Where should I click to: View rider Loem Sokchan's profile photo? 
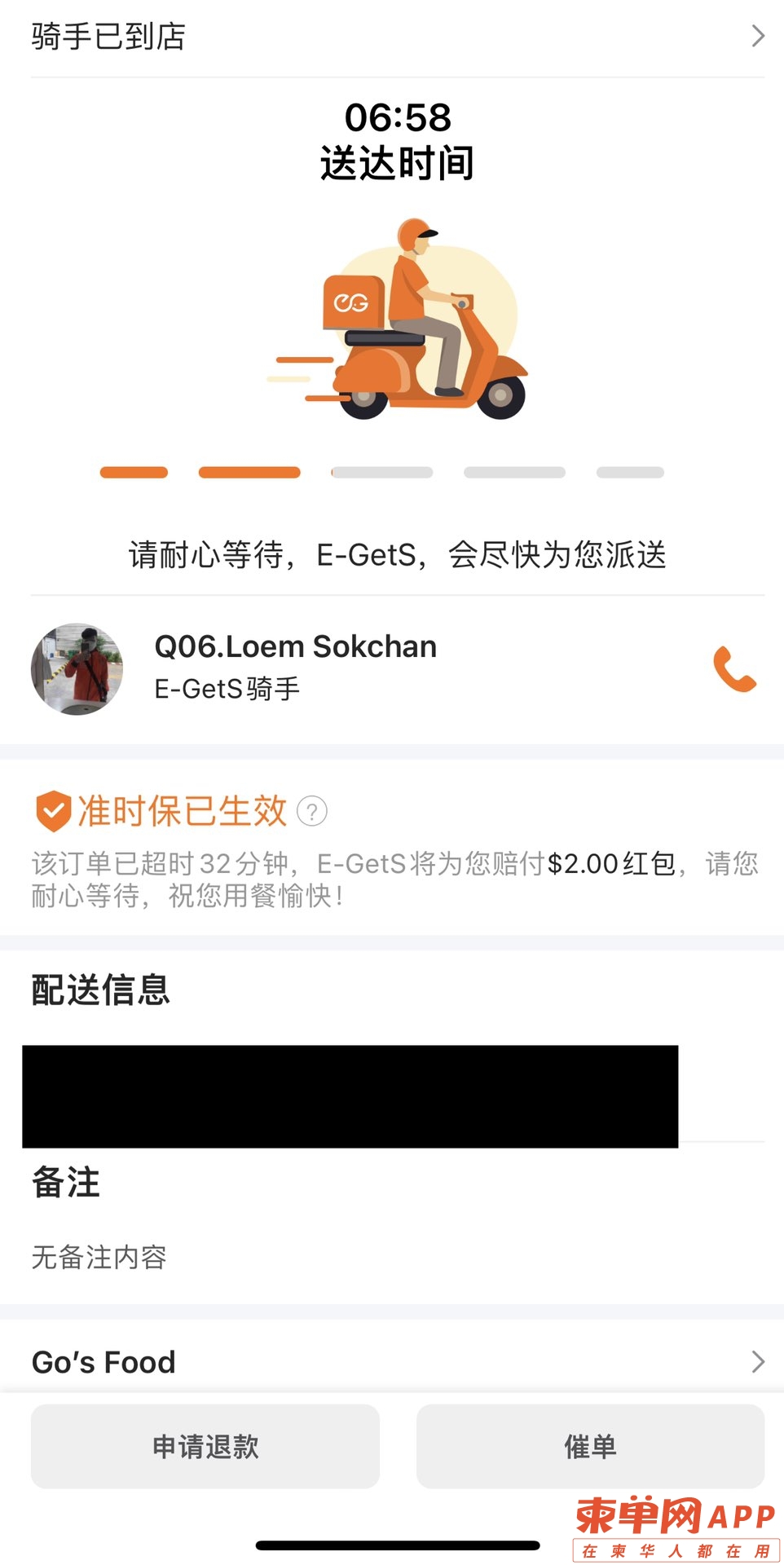pos(77,669)
